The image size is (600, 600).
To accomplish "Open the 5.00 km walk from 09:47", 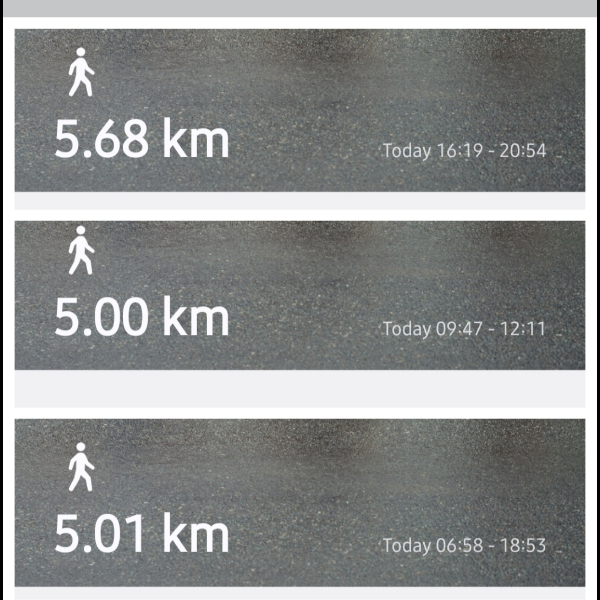I will (x=300, y=295).
